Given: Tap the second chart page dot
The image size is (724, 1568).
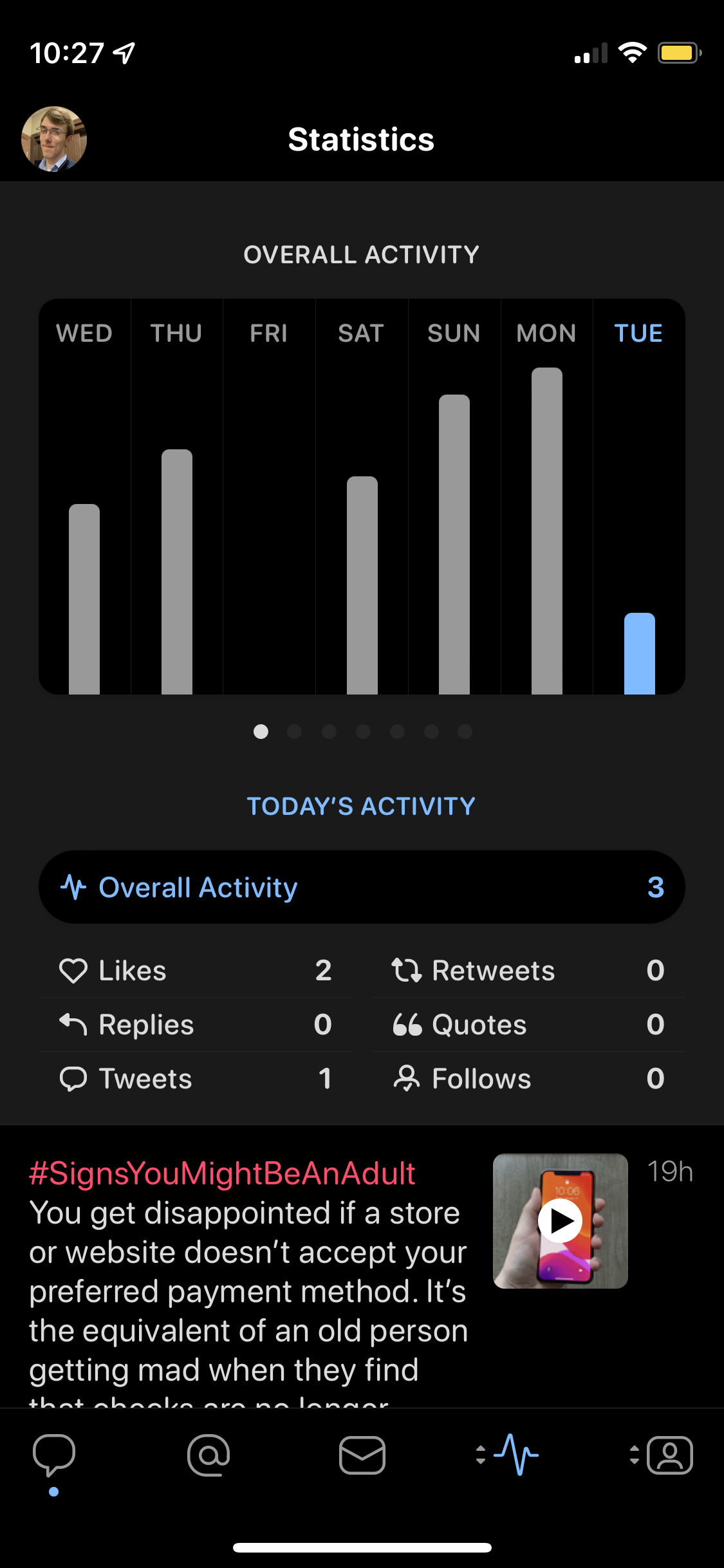Looking at the screenshot, I should 295,732.
